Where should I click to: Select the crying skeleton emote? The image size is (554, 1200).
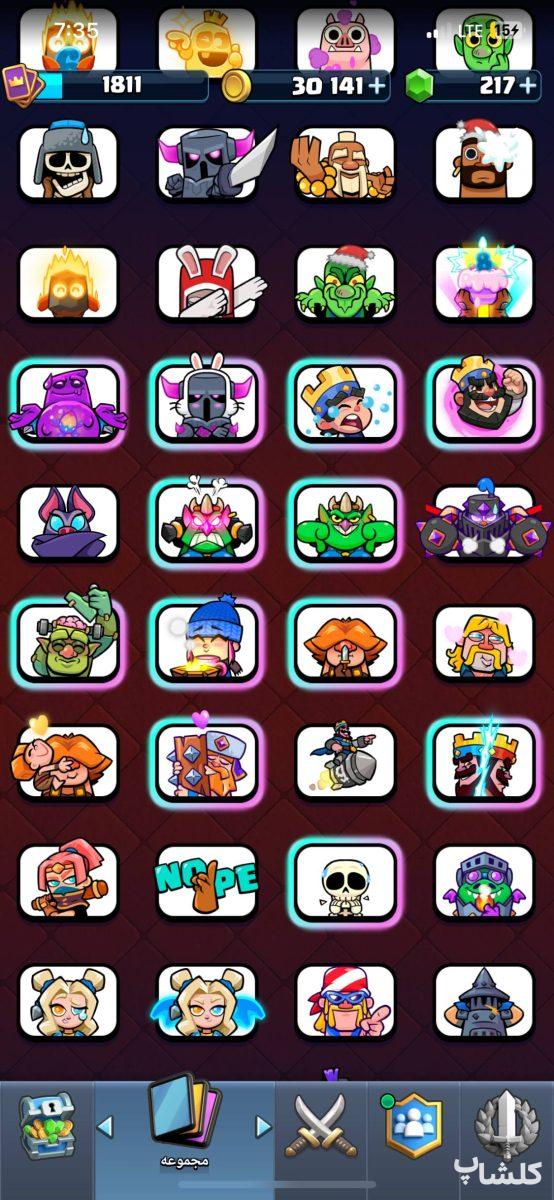[346, 880]
